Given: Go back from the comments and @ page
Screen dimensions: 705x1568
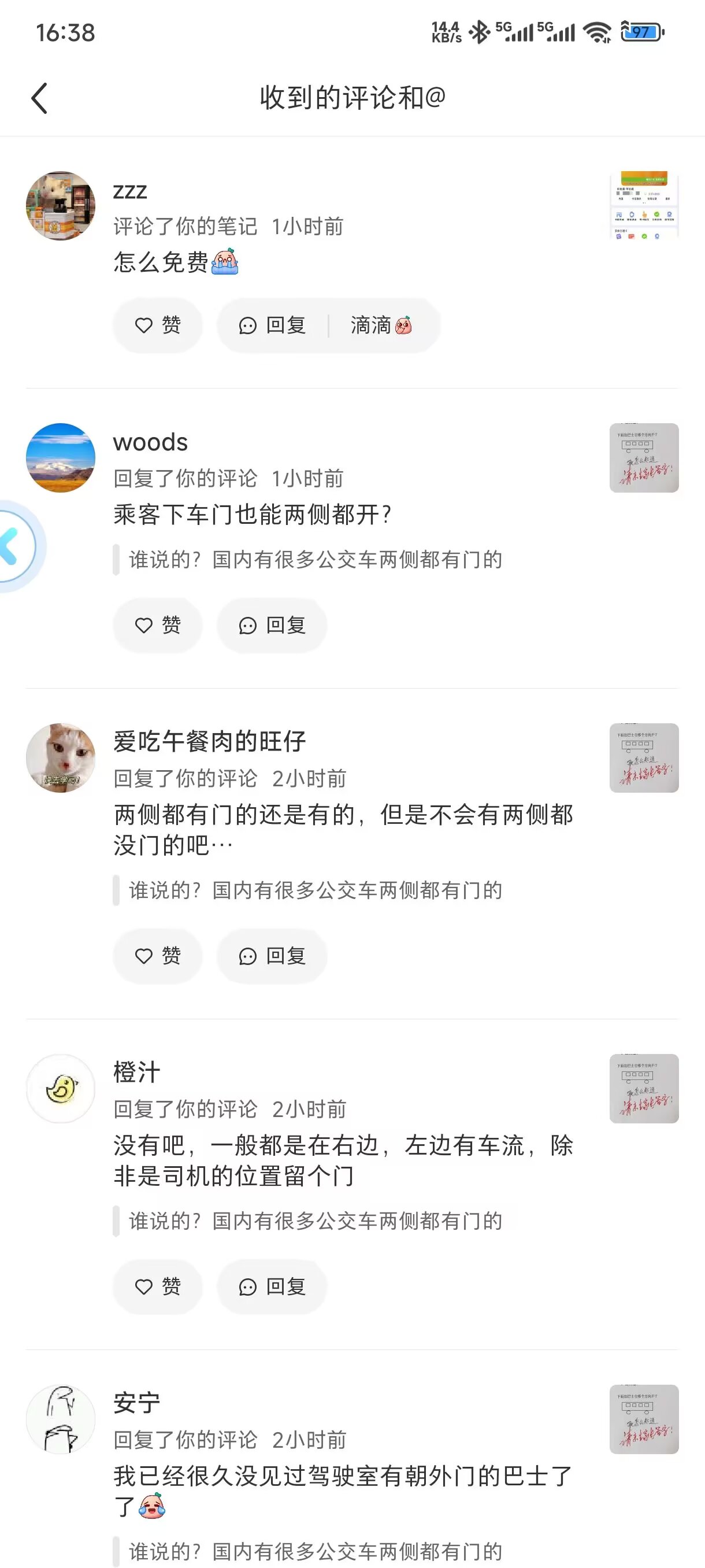Looking at the screenshot, I should 39,98.
